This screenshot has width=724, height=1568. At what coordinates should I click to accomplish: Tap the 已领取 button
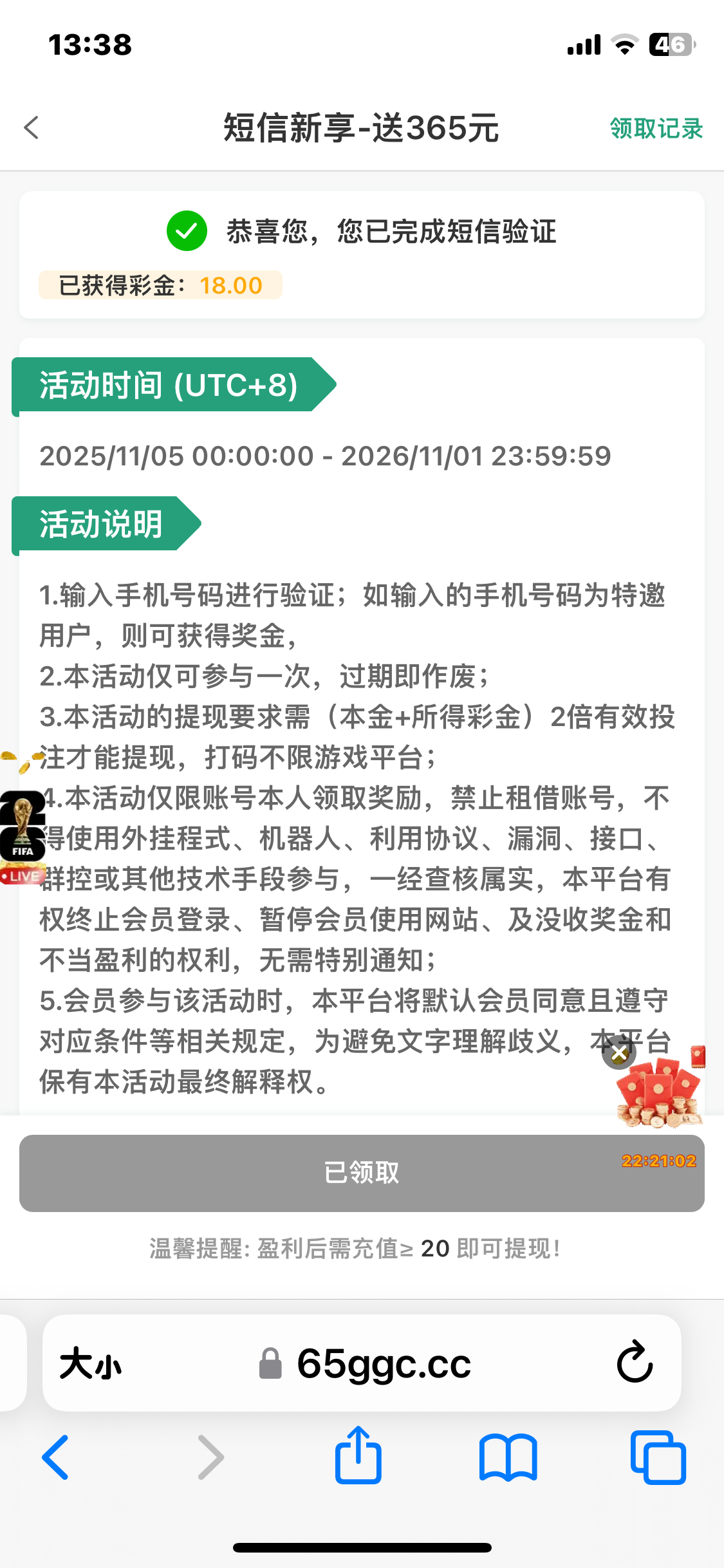(361, 1173)
